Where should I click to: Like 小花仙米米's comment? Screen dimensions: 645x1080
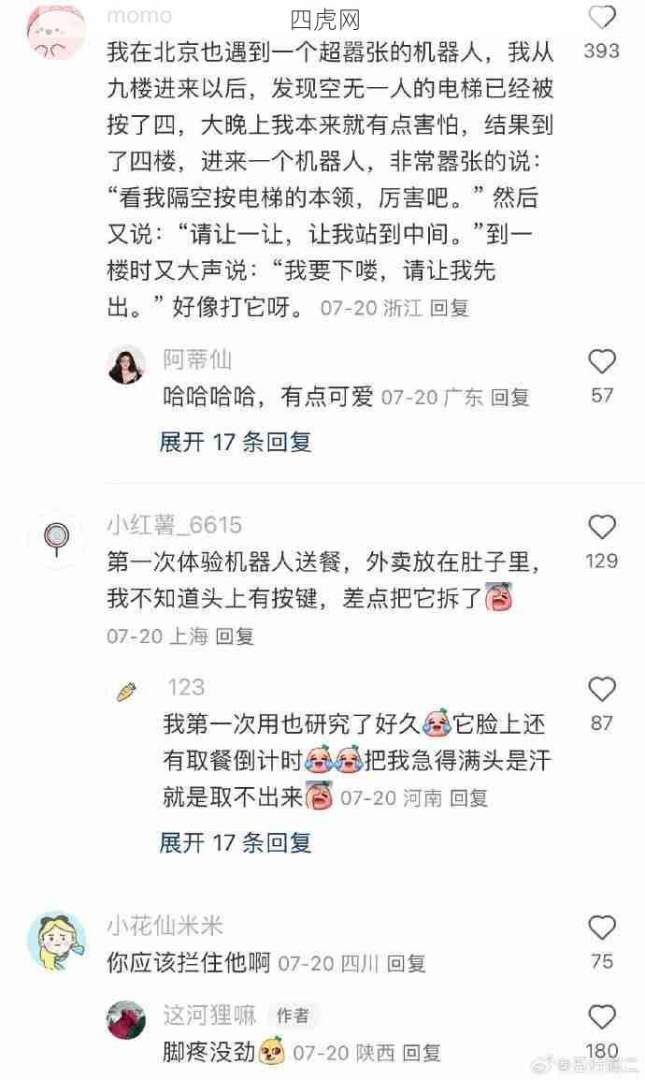[601, 928]
